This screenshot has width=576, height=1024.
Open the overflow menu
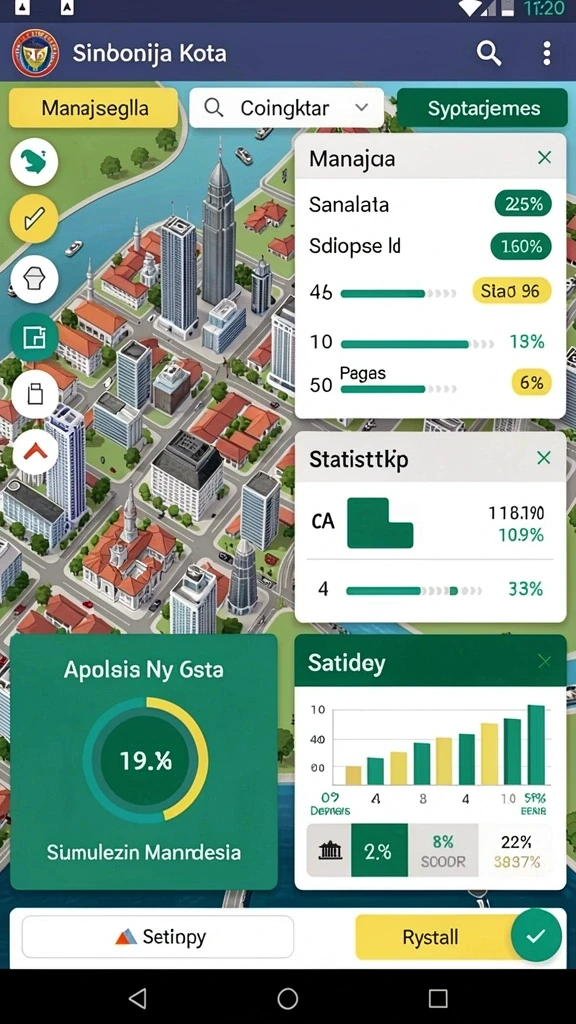pos(547,53)
